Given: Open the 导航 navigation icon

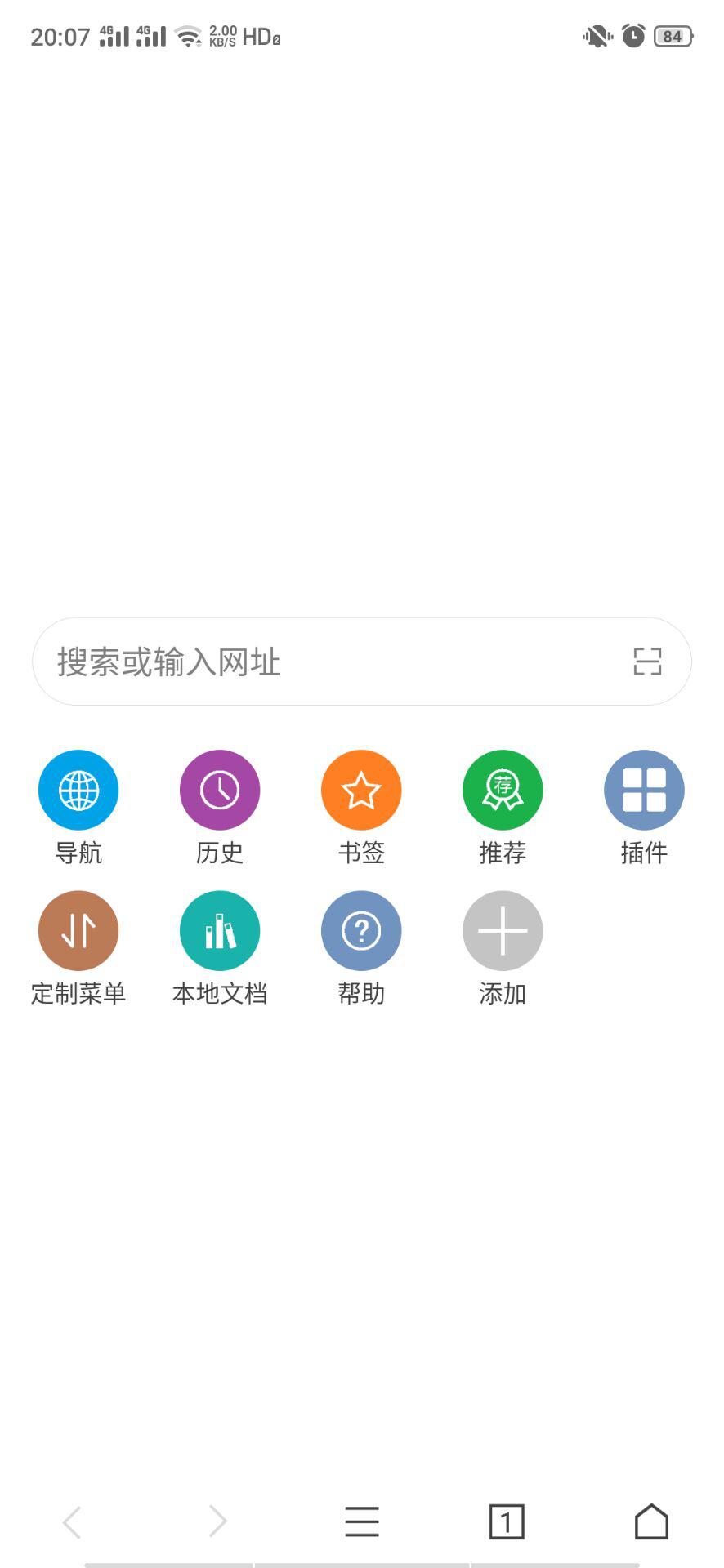Looking at the screenshot, I should coord(78,789).
